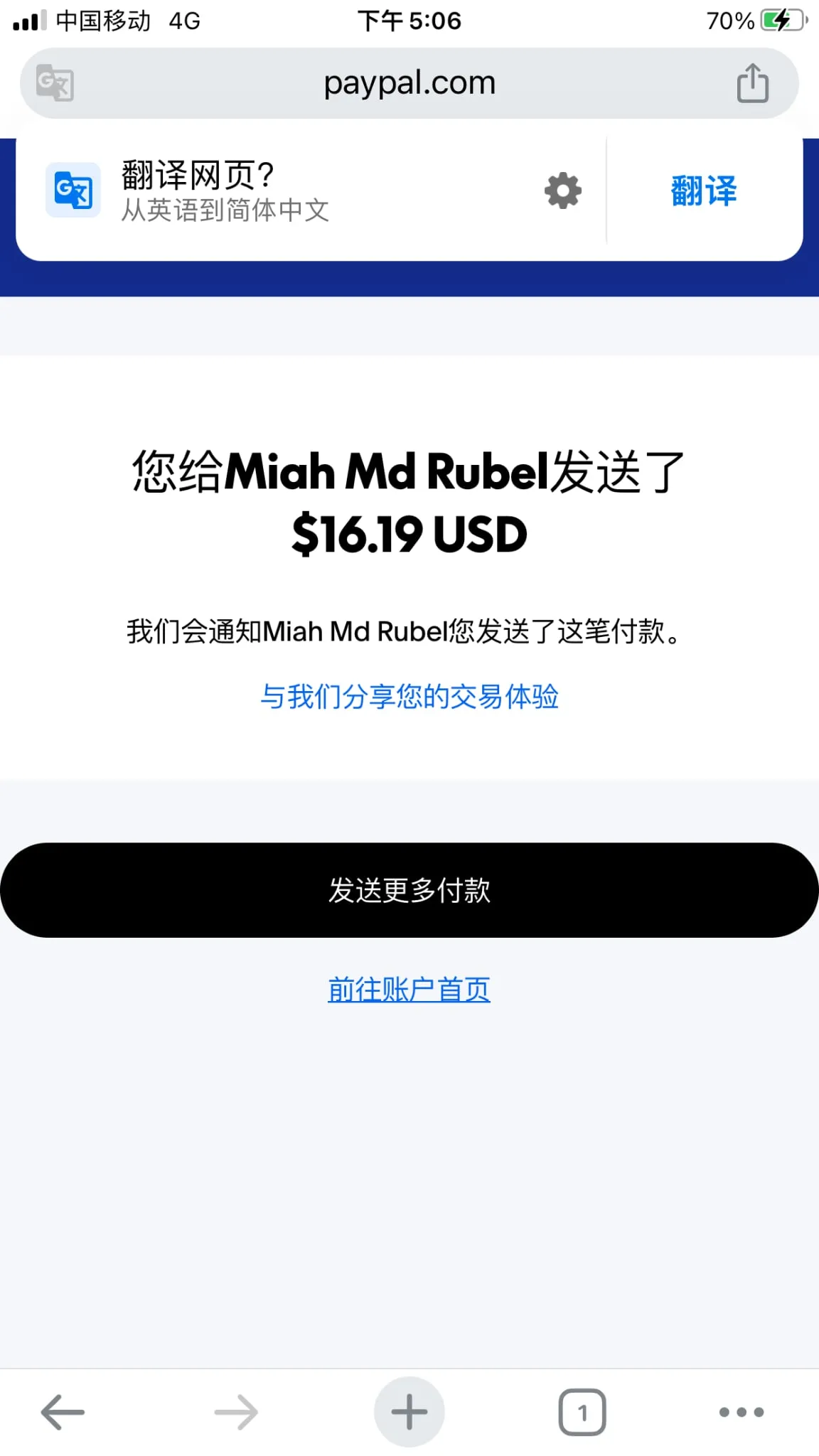Tap 翻译 to translate the page
The image size is (819, 1456).
[x=704, y=191]
